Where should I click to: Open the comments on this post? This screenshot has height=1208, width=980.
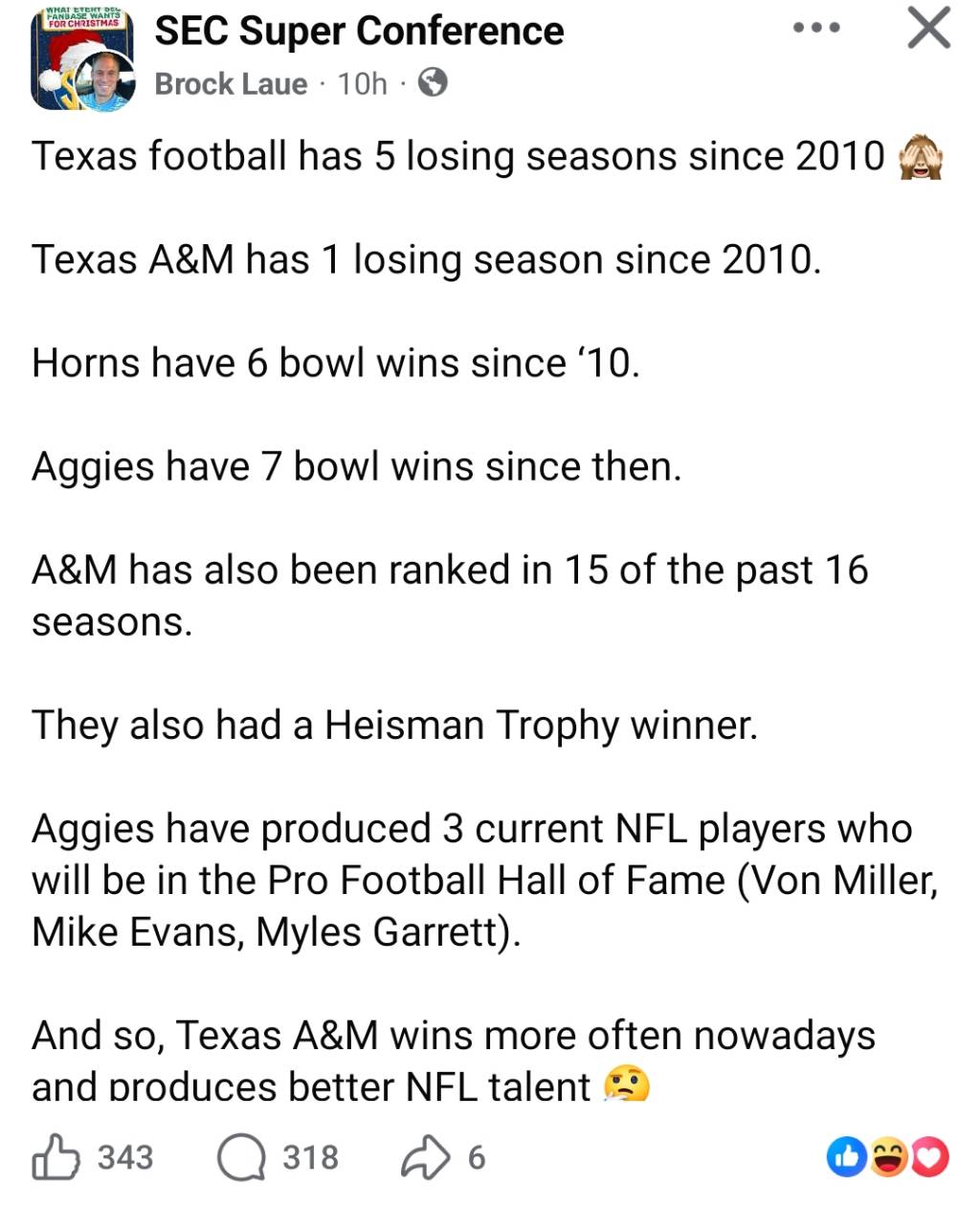click(x=241, y=1157)
